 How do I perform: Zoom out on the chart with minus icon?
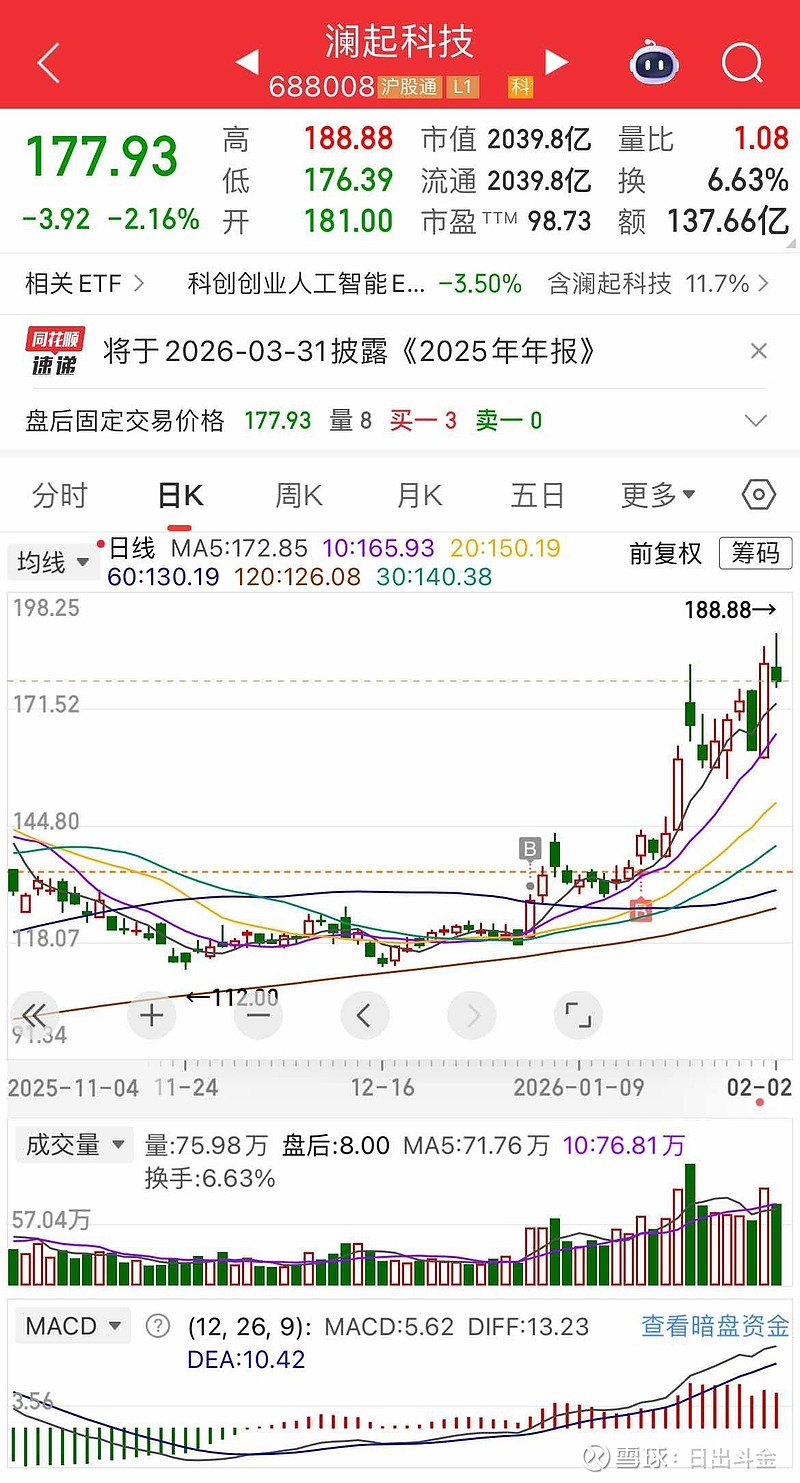click(x=258, y=1015)
